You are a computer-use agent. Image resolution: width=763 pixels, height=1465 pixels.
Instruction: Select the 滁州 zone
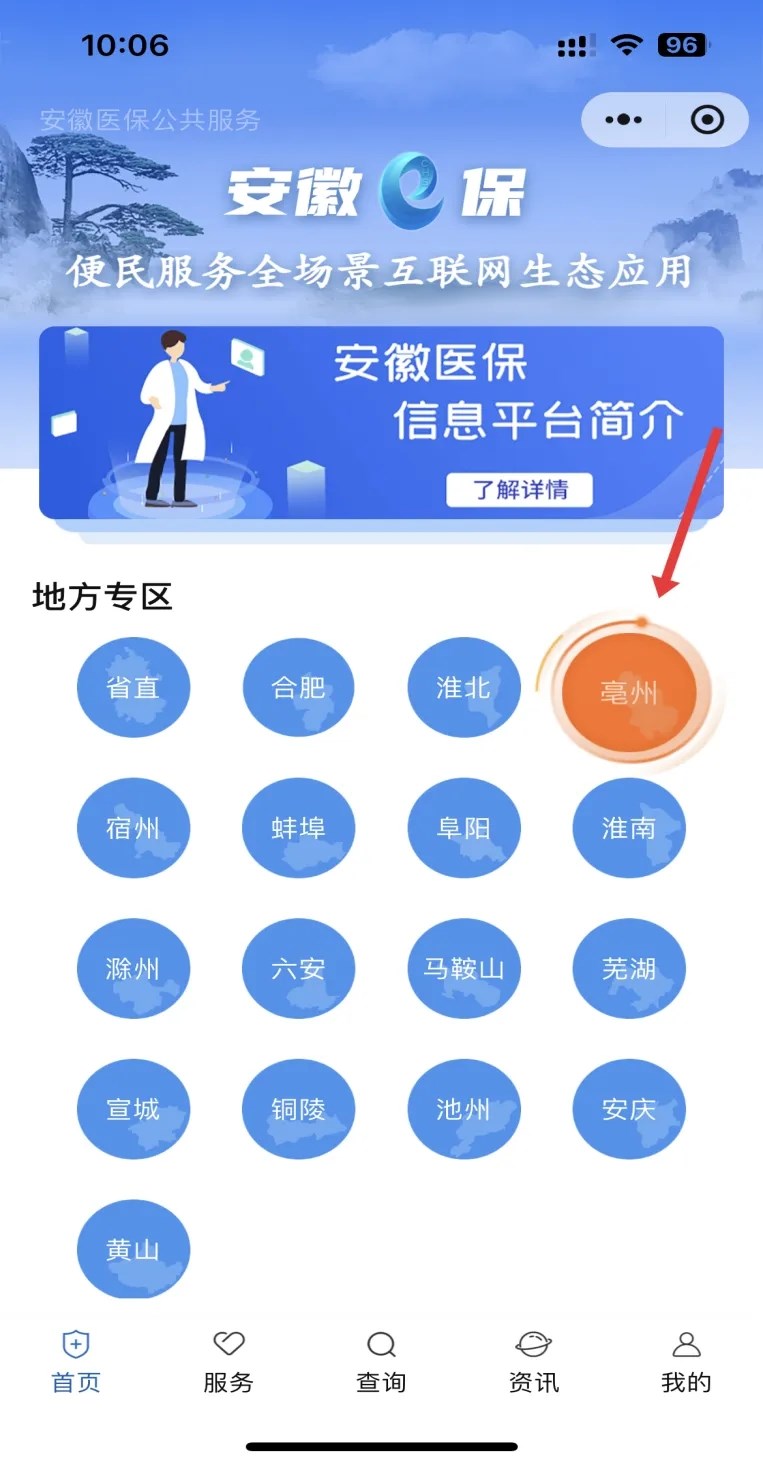[x=133, y=968]
